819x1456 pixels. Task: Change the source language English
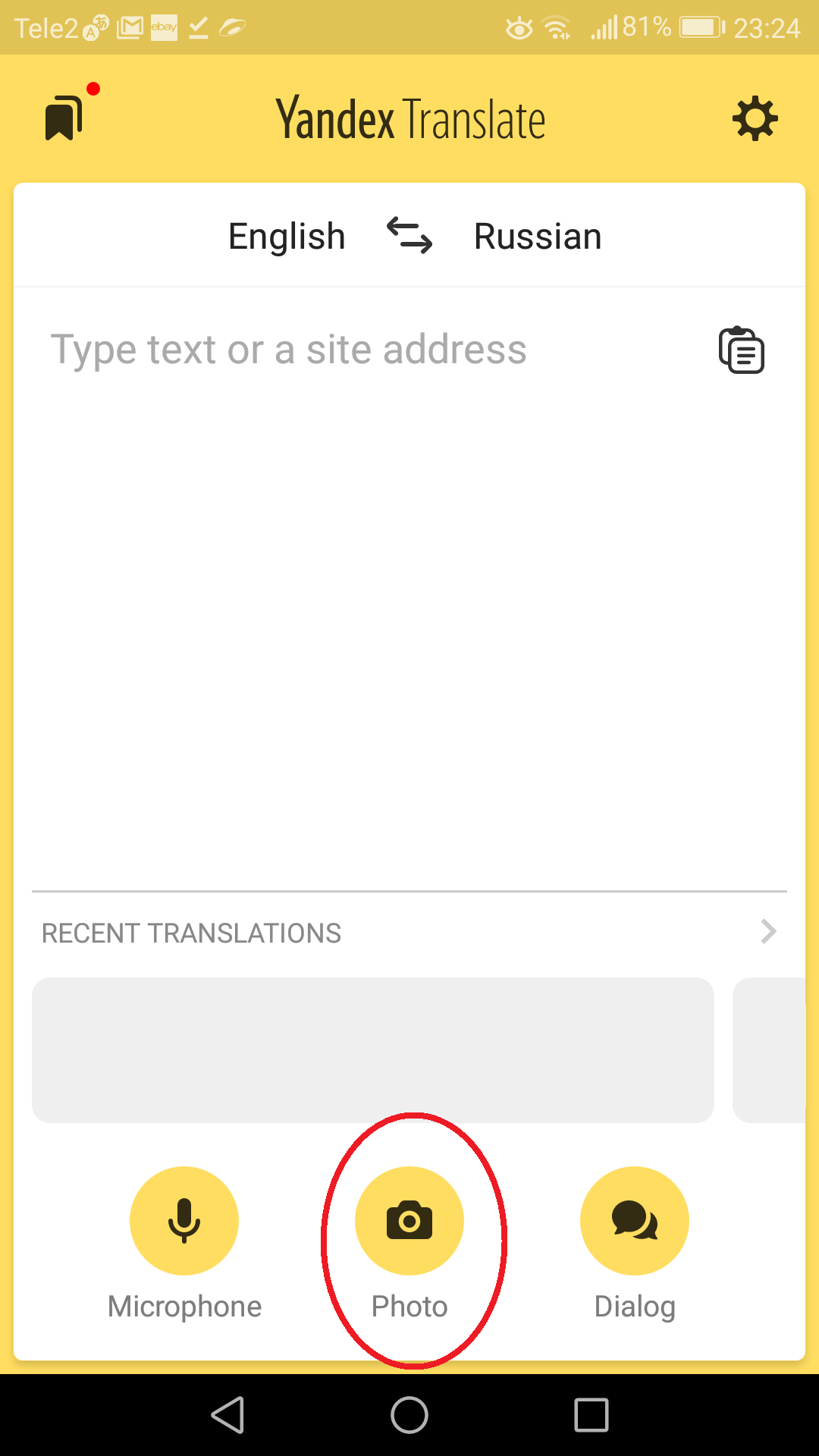(287, 237)
